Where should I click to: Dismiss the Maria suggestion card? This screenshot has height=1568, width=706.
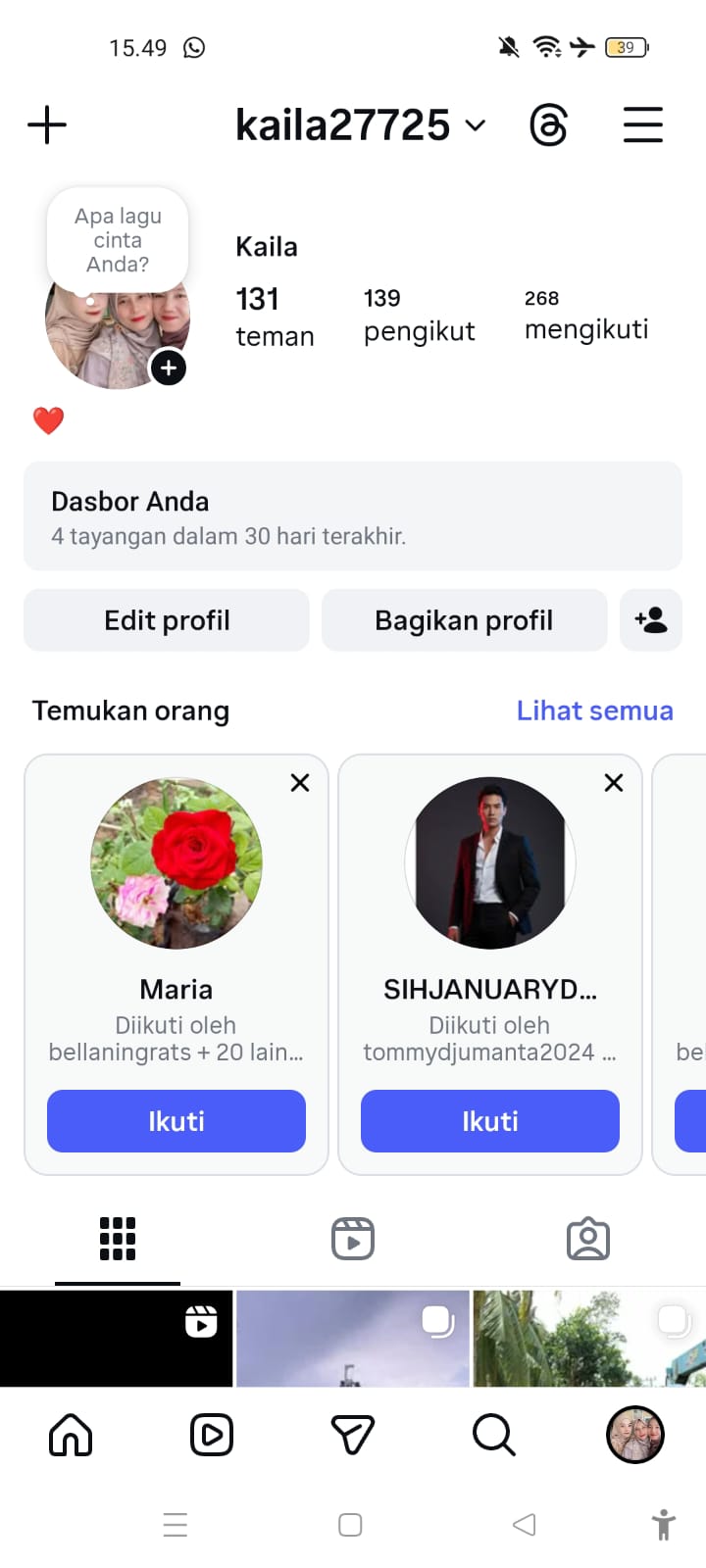tap(300, 783)
